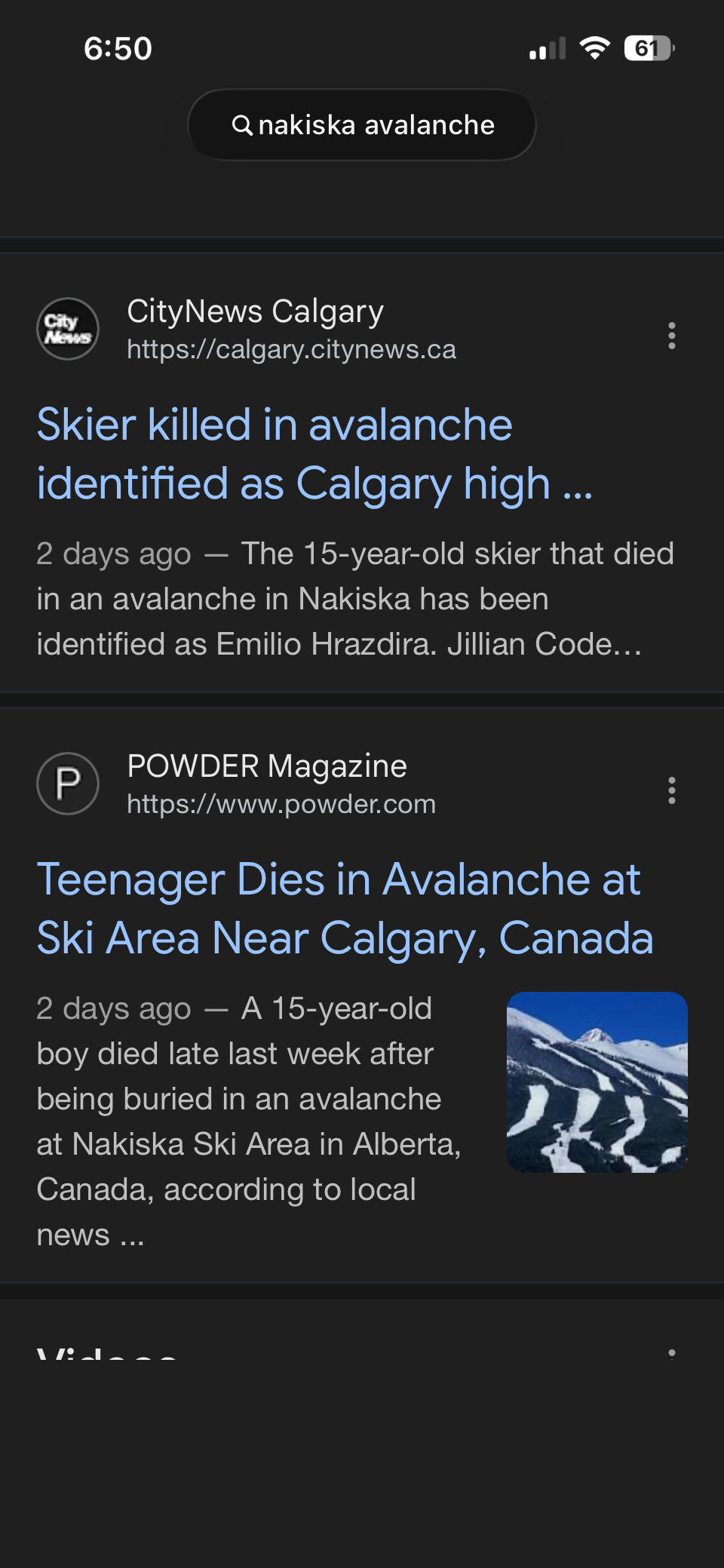This screenshot has width=724, height=1568.
Task: View the ski mountain thumbnail from POWDER
Action: pos(597,1082)
